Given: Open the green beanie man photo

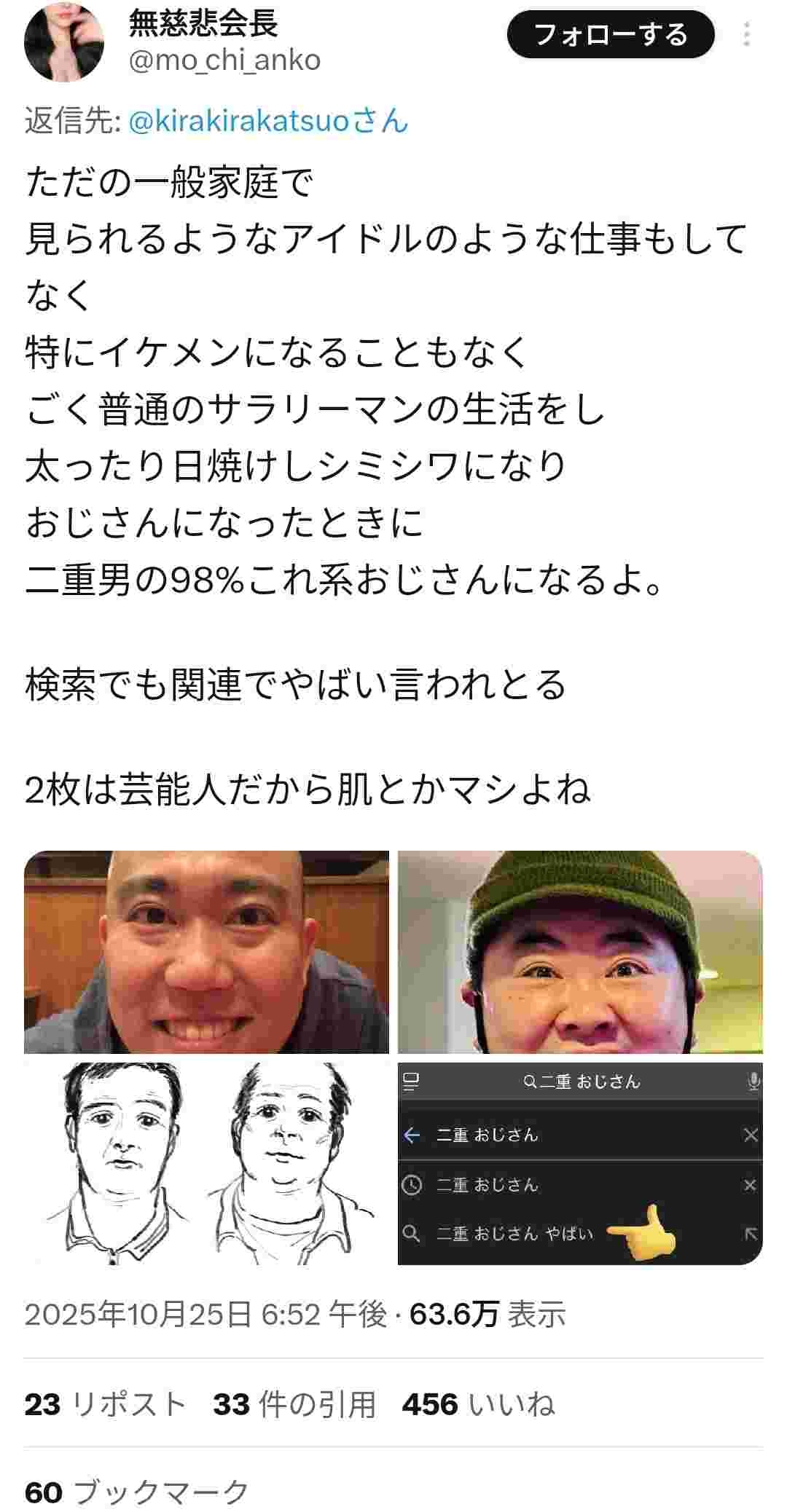Looking at the screenshot, I should [x=580, y=951].
